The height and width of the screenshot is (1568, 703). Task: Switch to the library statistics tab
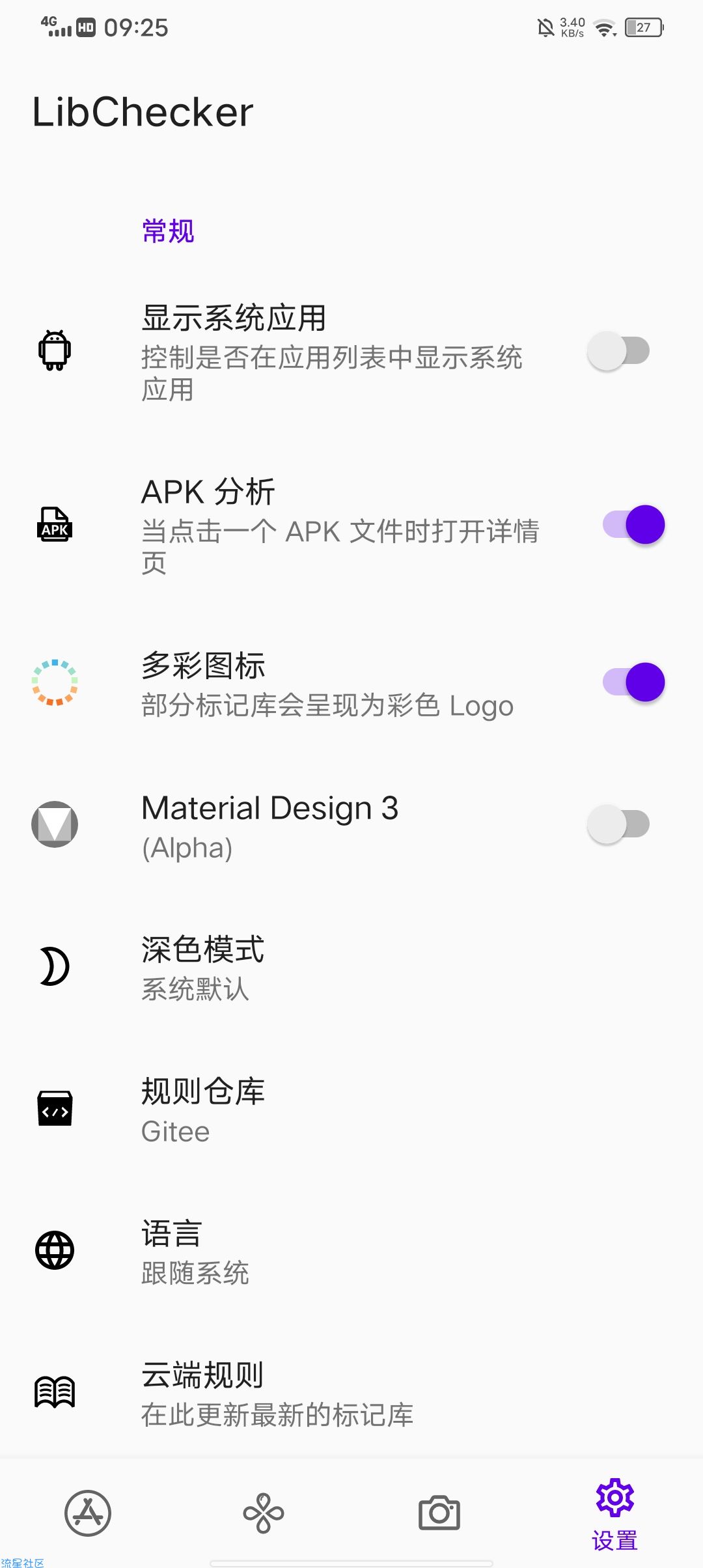[x=264, y=1513]
